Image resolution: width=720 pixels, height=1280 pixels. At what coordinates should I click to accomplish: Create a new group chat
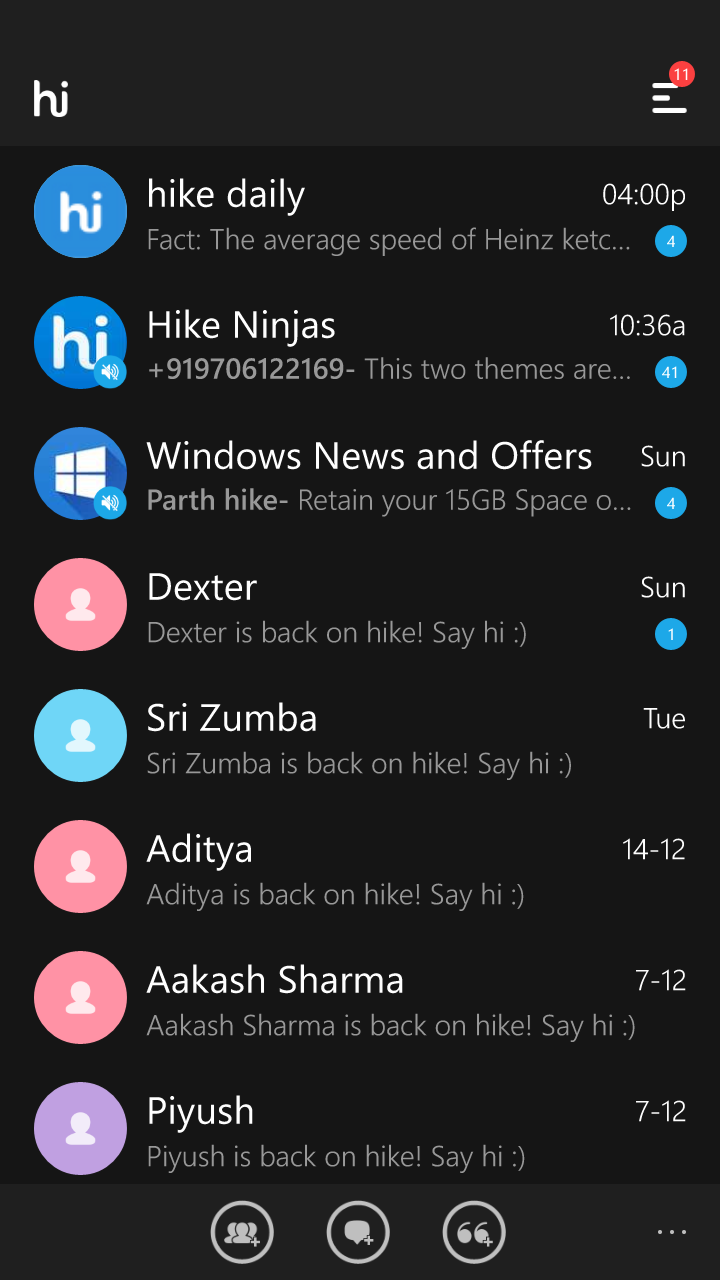click(x=242, y=1233)
